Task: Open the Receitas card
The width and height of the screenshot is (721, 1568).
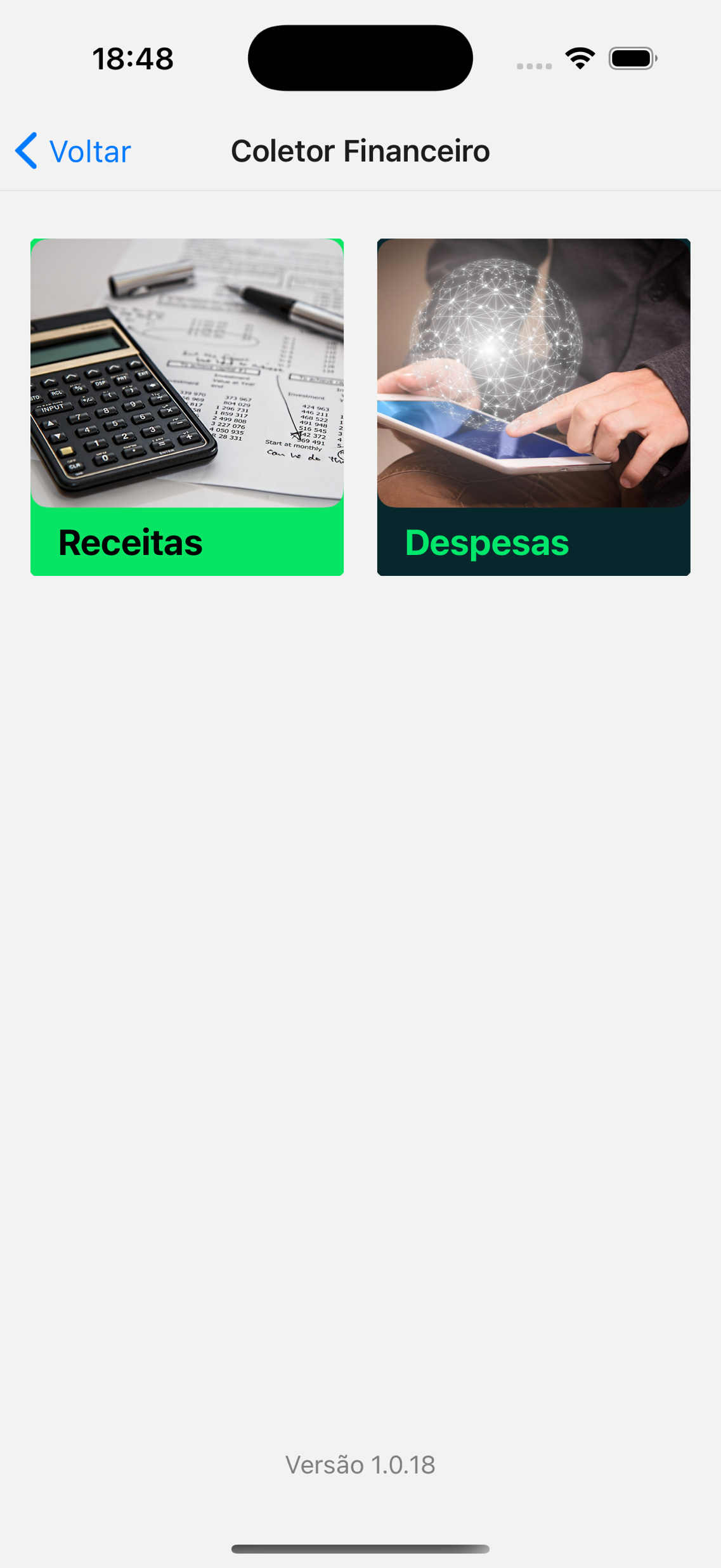Action: 187,407
